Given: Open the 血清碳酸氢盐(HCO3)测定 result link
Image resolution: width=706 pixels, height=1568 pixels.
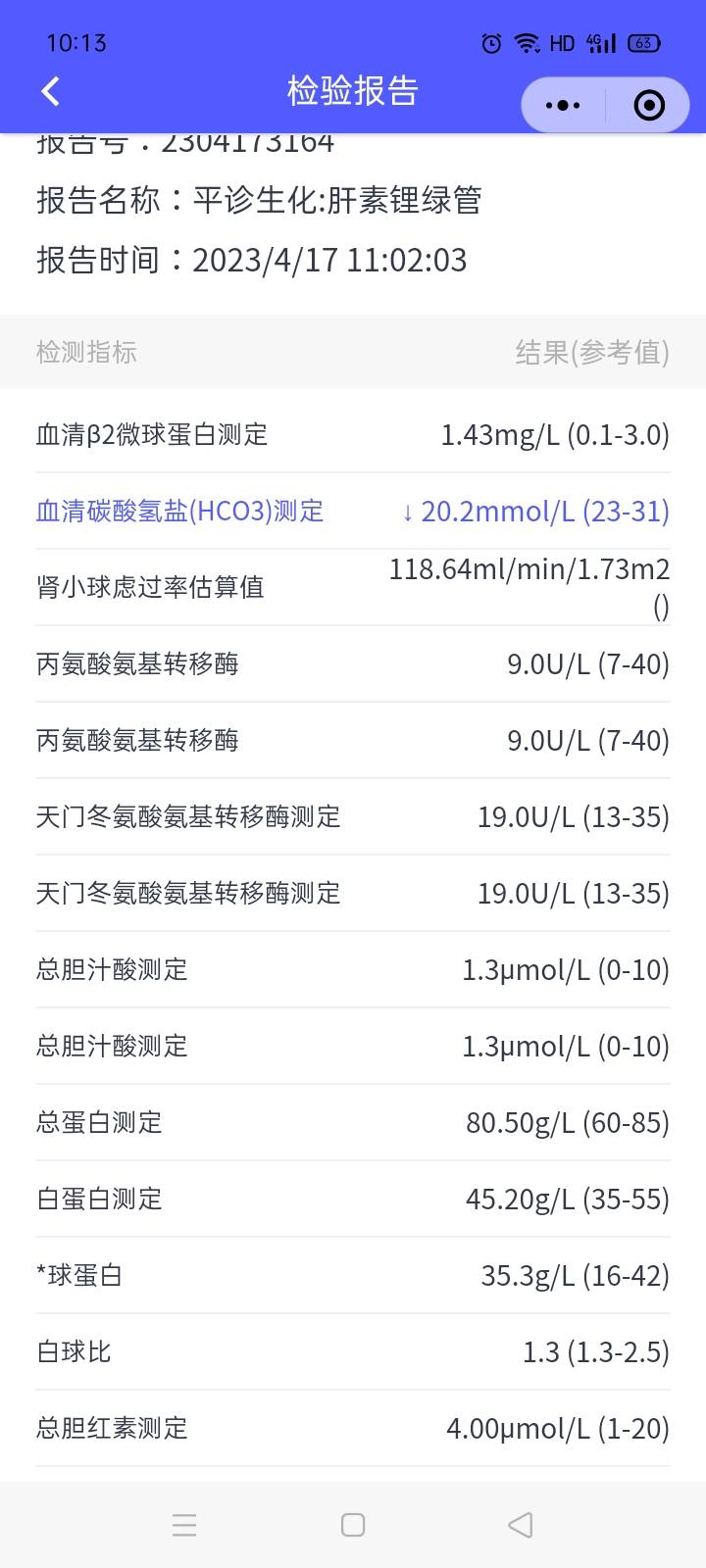Looking at the screenshot, I should click(180, 511).
